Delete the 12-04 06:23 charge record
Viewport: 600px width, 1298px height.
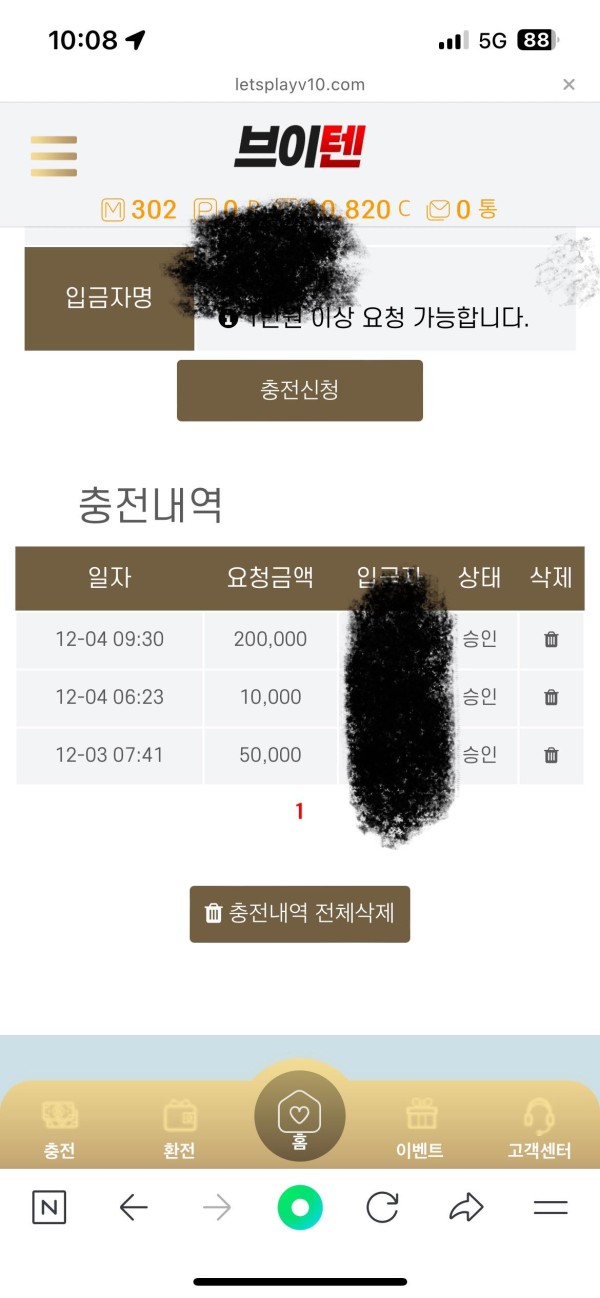551,697
